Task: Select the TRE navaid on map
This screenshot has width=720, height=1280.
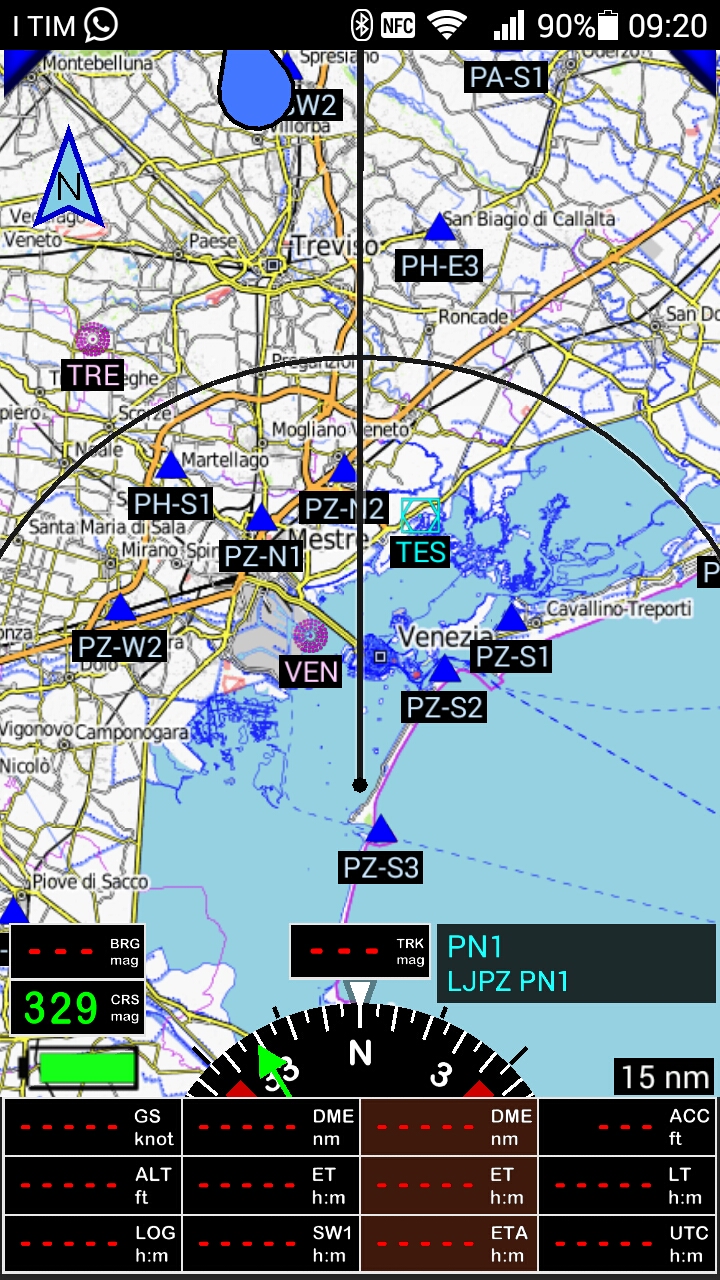Action: click(93, 340)
